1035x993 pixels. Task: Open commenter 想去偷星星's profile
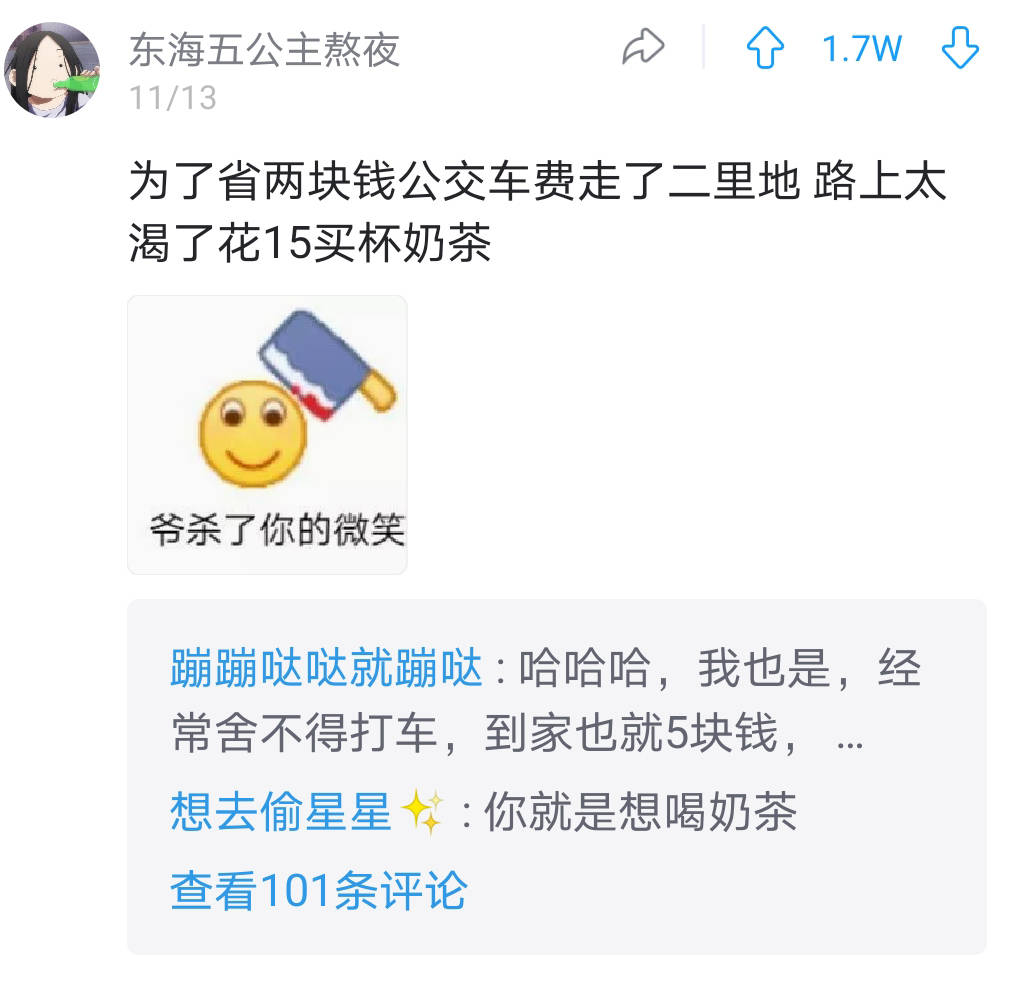[x=280, y=812]
